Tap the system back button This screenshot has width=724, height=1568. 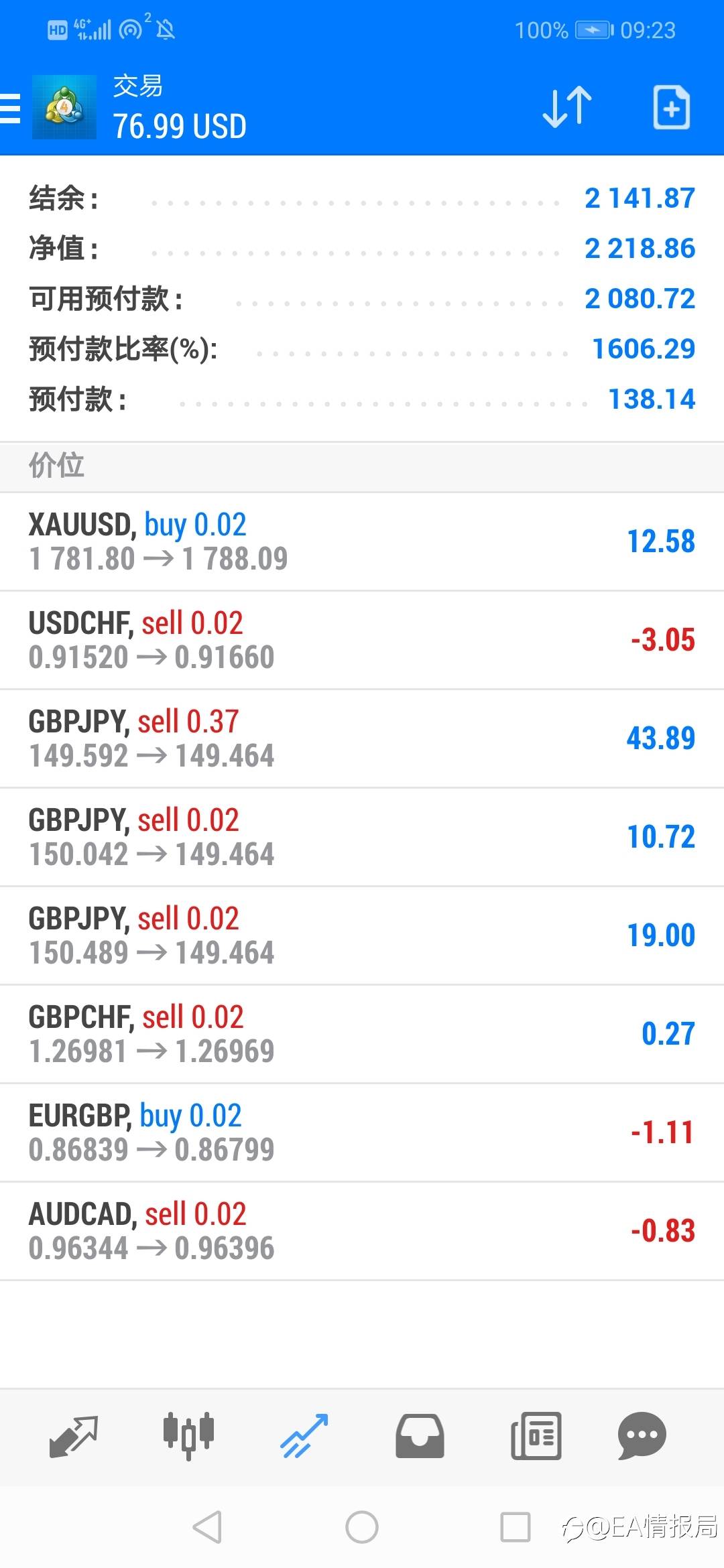207,1527
